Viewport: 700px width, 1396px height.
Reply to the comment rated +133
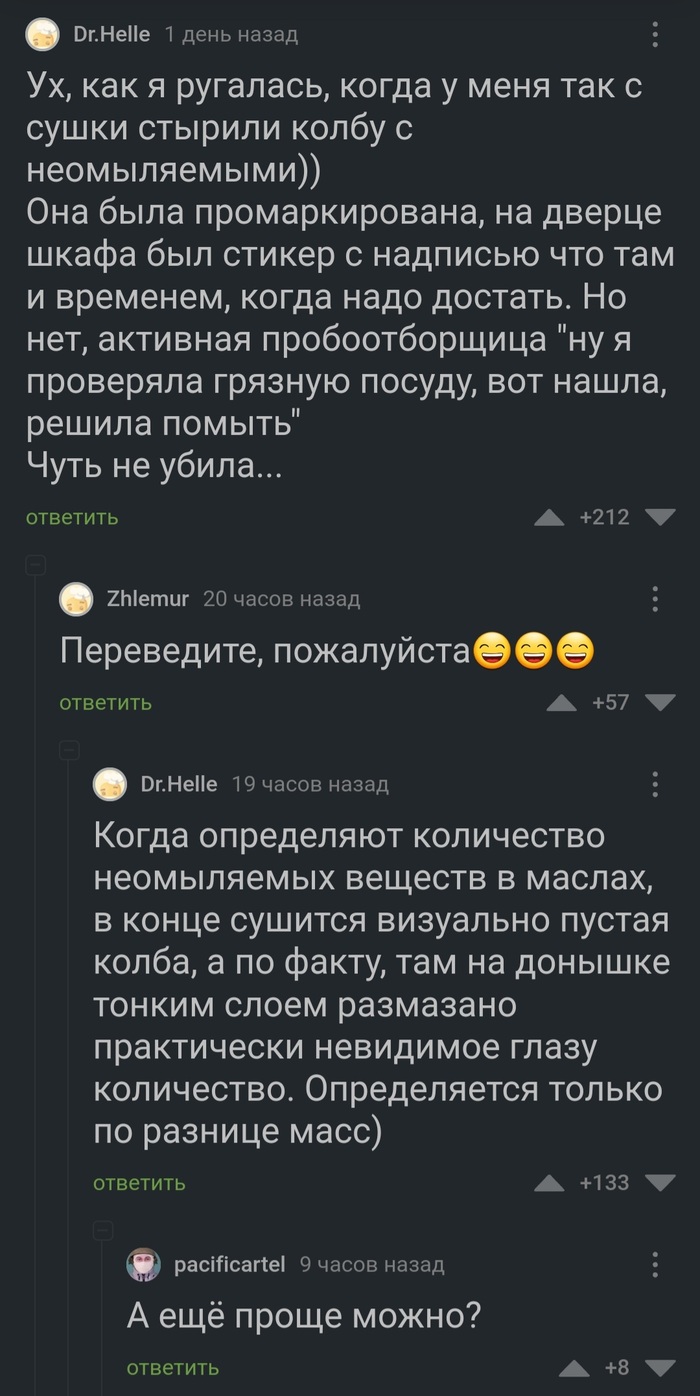pos(139,1183)
